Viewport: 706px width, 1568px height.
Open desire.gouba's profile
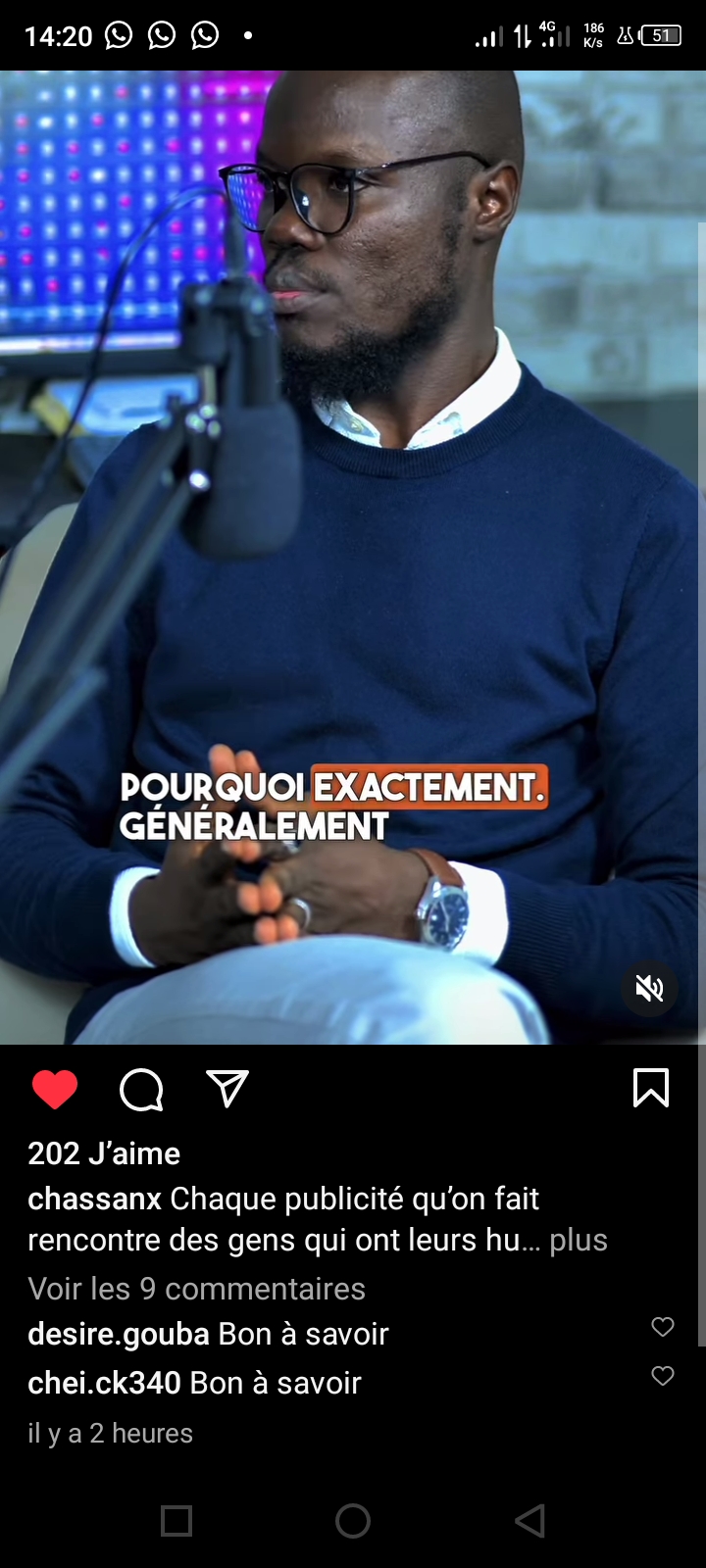(119, 1334)
